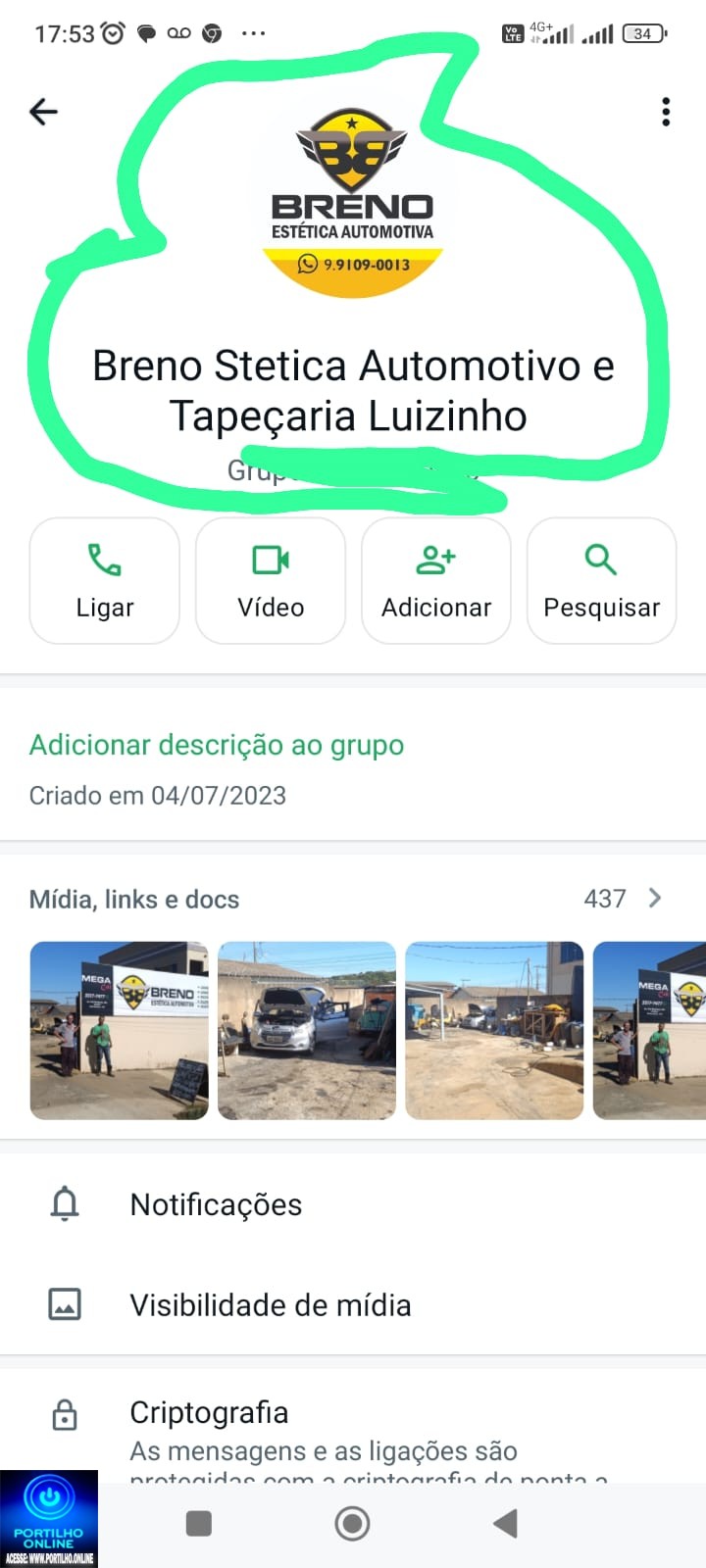The height and width of the screenshot is (1568, 706).
Task: Open Notificações settings
Action: coord(216,1204)
